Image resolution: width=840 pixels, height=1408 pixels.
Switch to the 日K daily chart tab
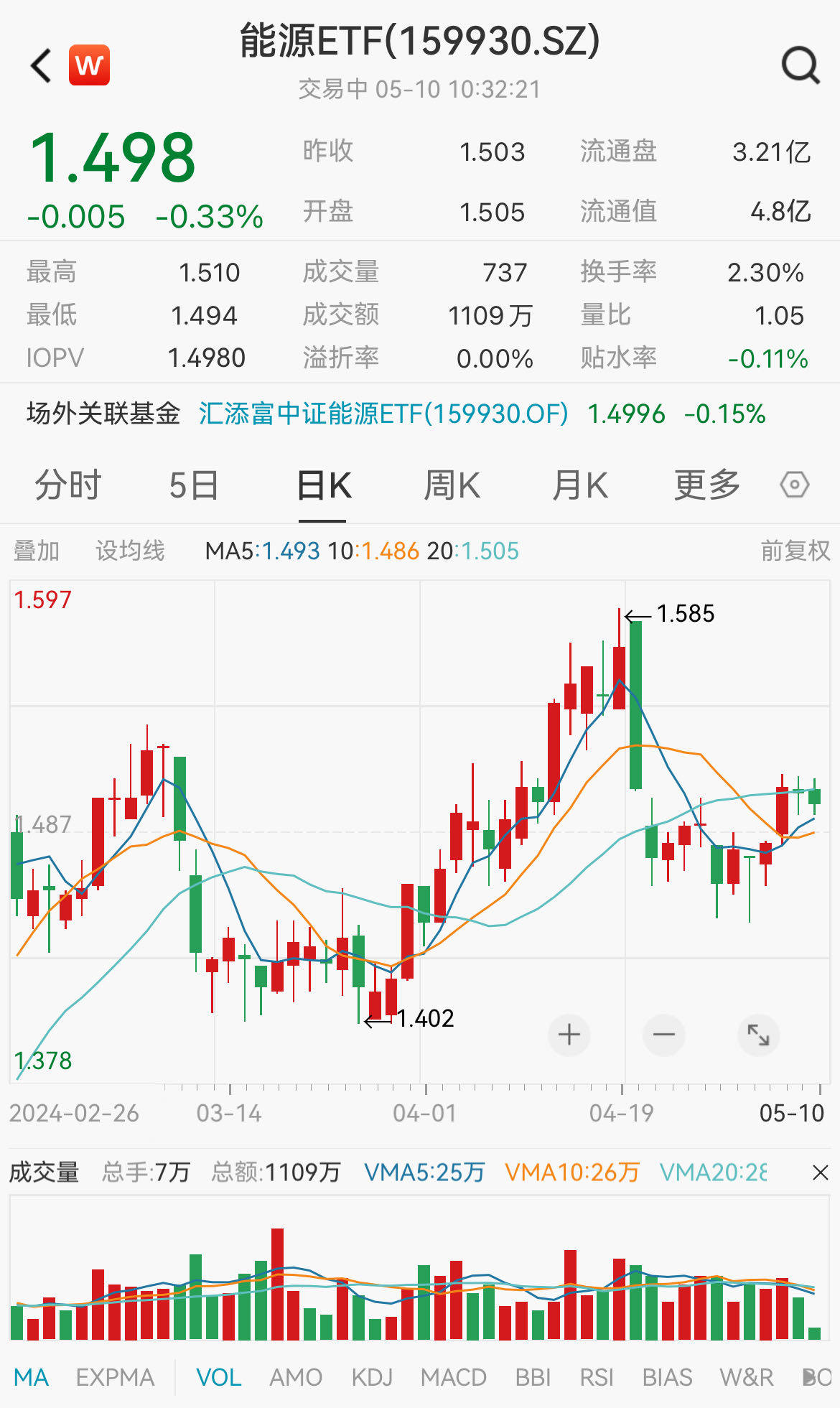tap(322, 484)
